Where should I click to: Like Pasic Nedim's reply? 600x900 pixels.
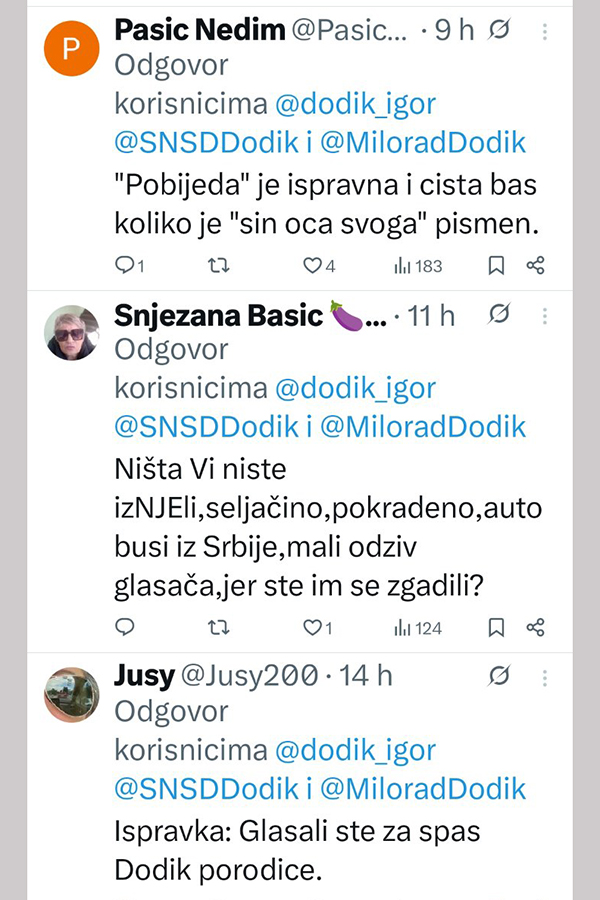coord(312,266)
